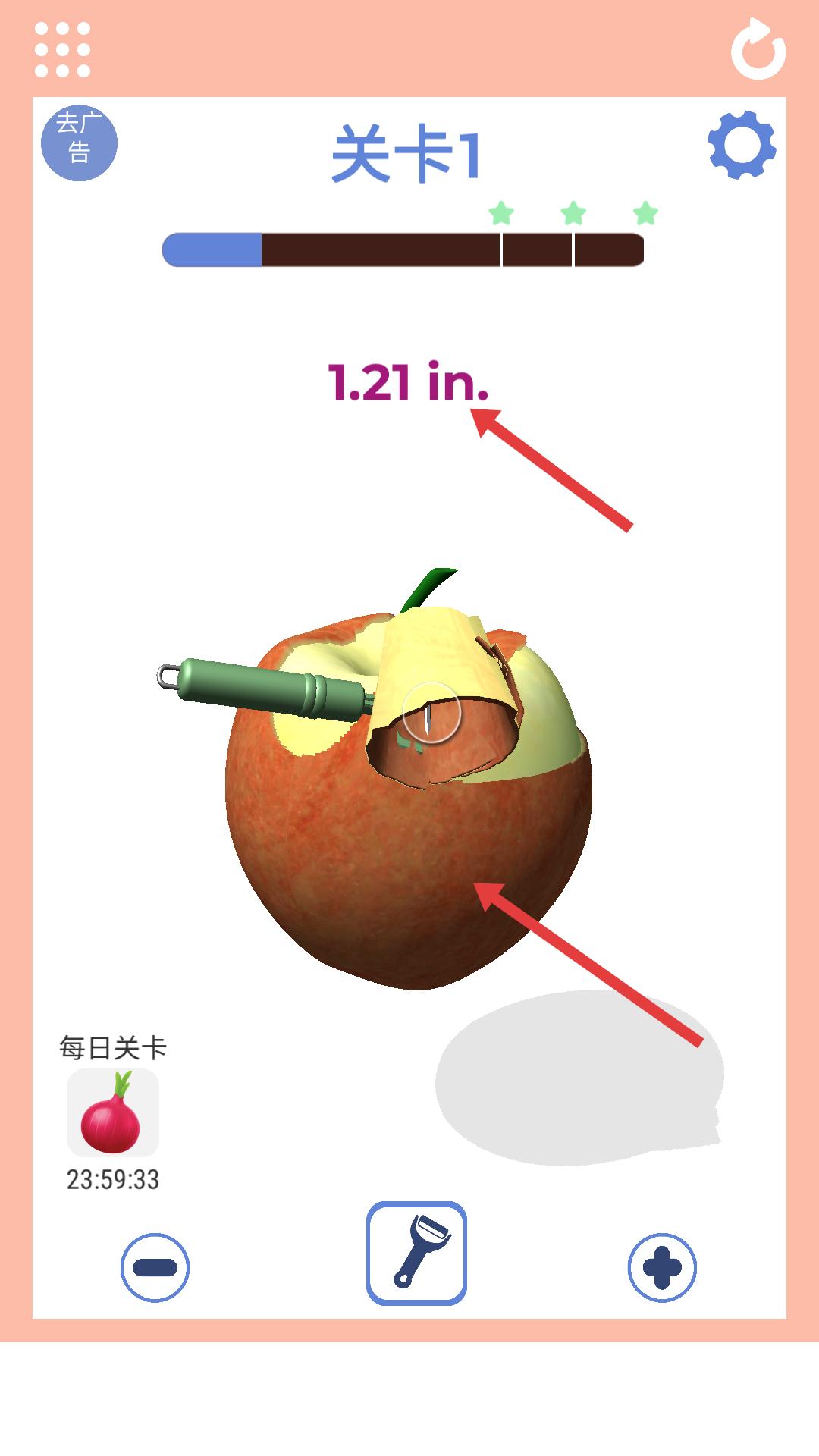Tap the plus button
This screenshot has width=819, height=1456.
coord(662,1267)
